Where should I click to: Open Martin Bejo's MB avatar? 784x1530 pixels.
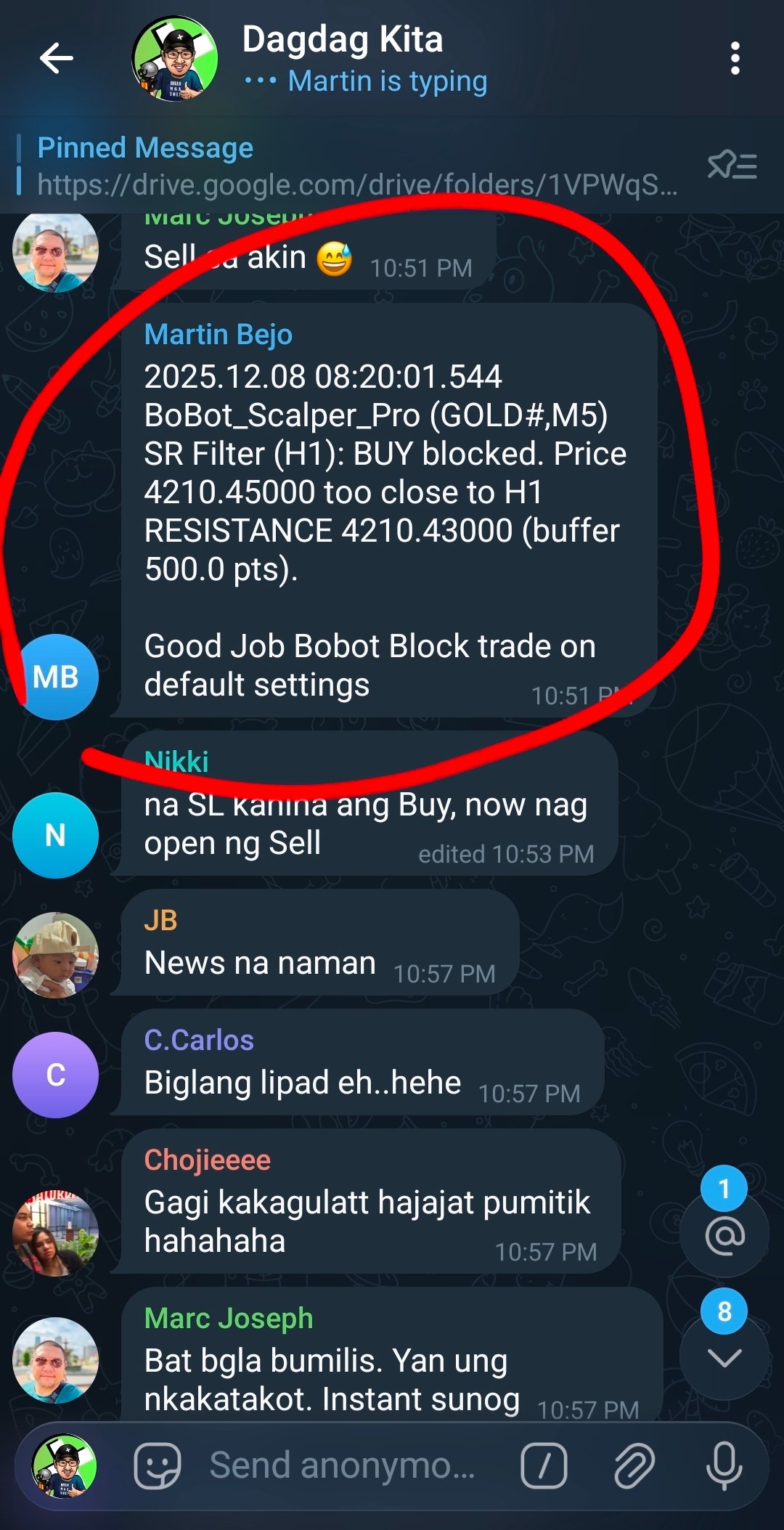coord(56,677)
